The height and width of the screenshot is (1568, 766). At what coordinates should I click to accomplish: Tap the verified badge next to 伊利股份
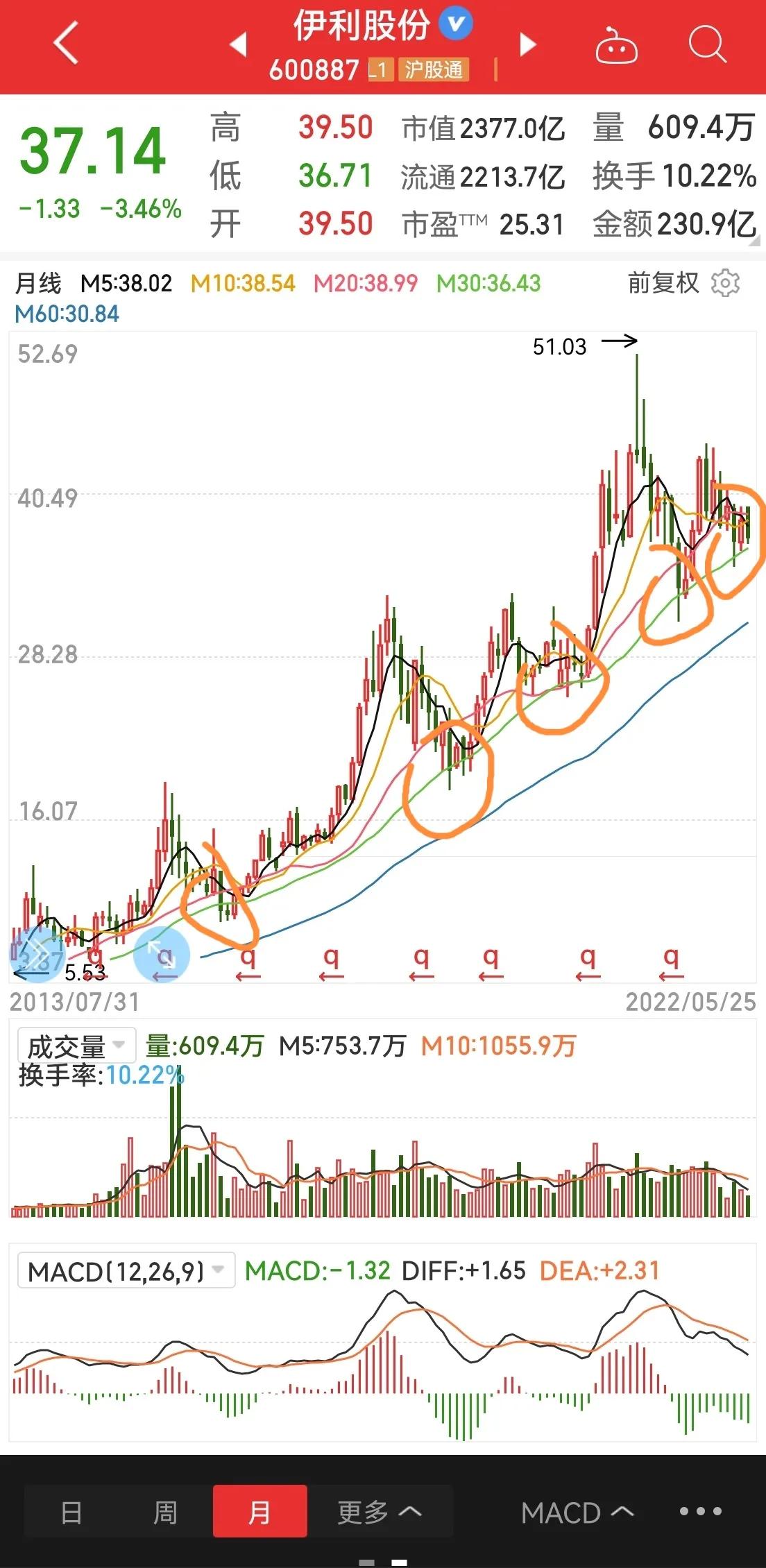(456, 22)
